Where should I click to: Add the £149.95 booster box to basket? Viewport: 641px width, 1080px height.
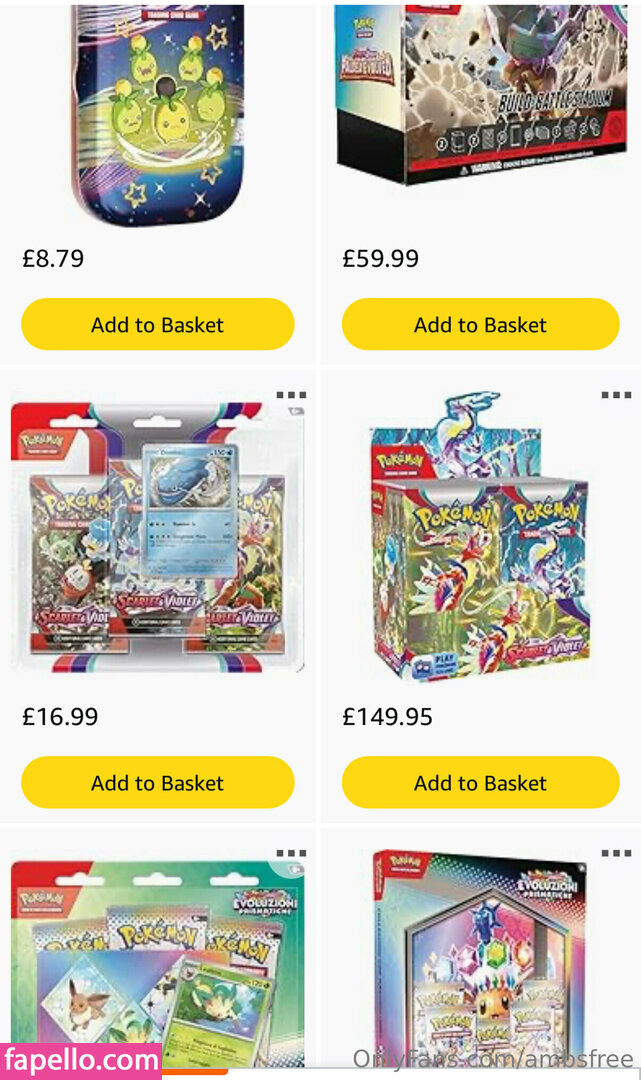point(480,782)
